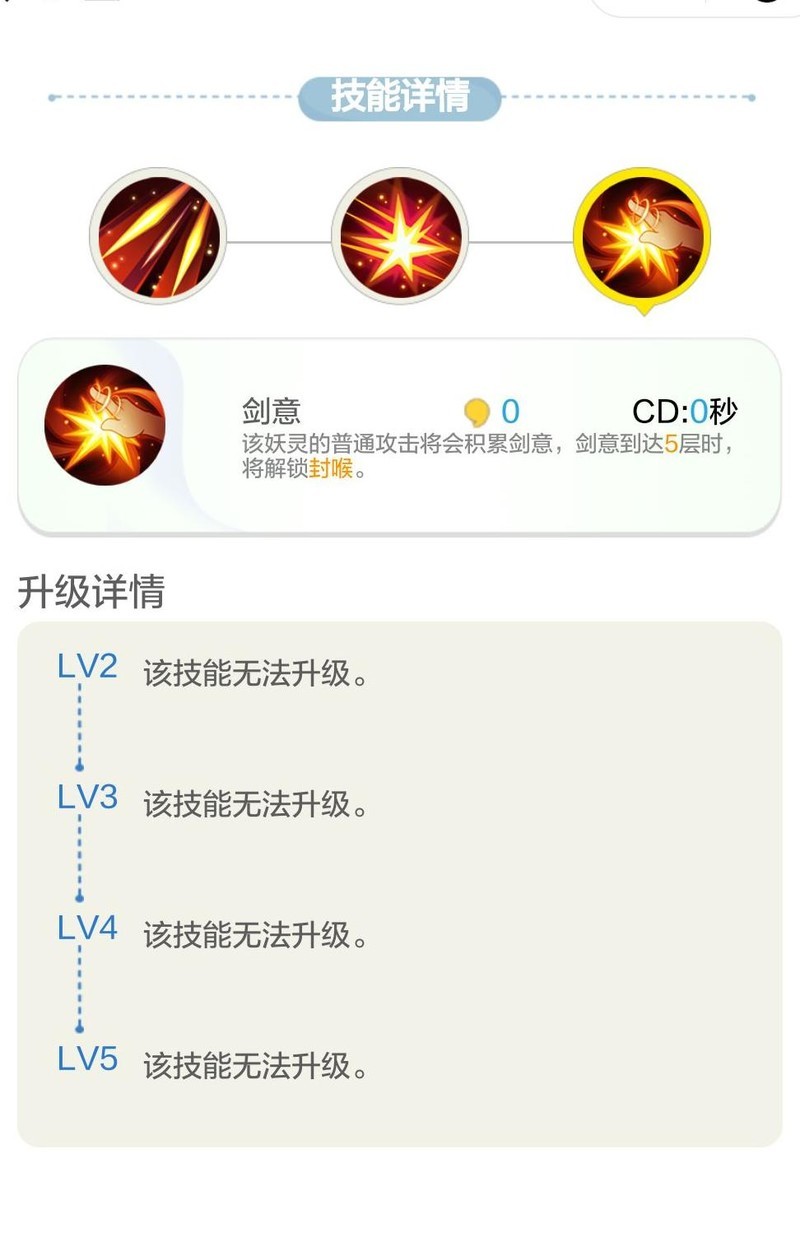
Task: Select the highlighted 剑意 skill icon
Action: [x=641, y=237]
